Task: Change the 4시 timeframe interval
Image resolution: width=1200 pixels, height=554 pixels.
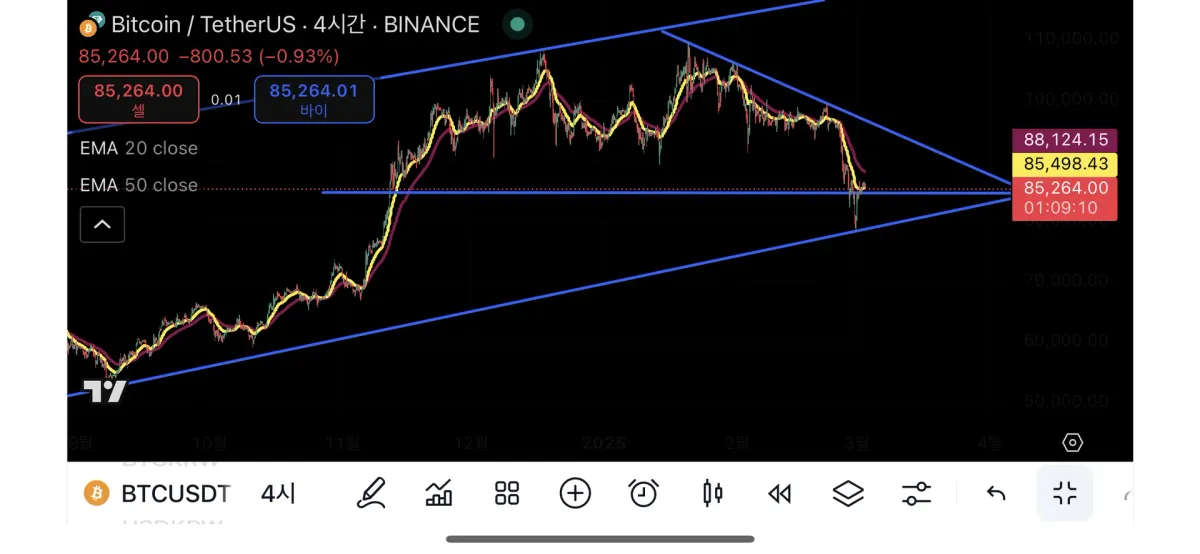Action: coord(278,493)
